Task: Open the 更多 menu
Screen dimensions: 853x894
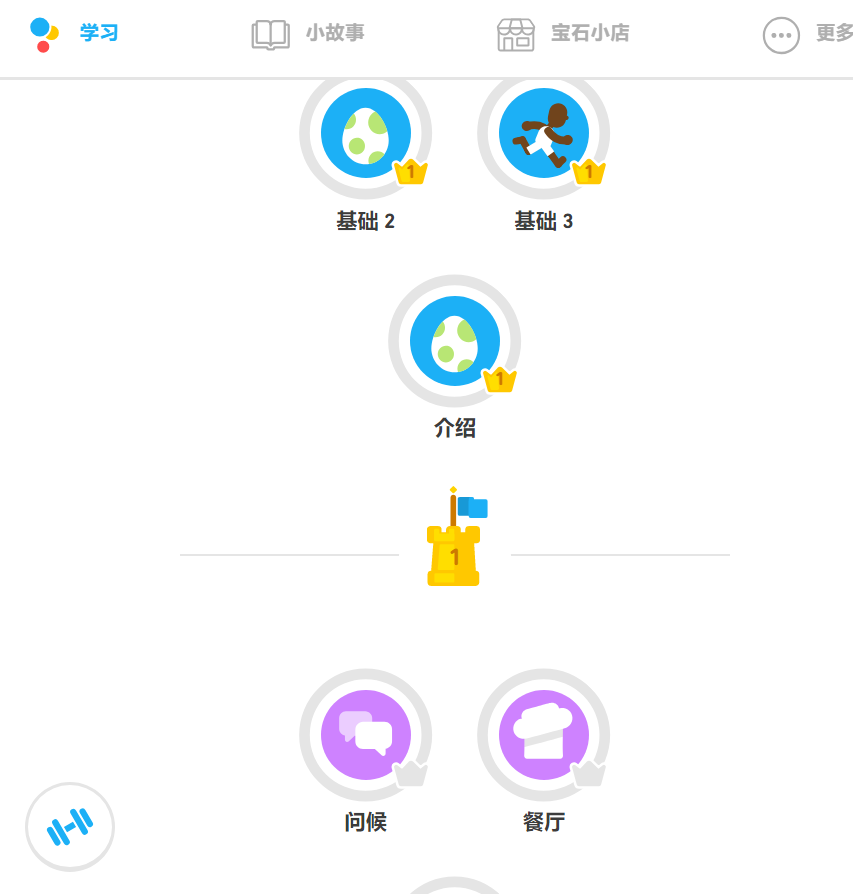Action: (x=807, y=34)
